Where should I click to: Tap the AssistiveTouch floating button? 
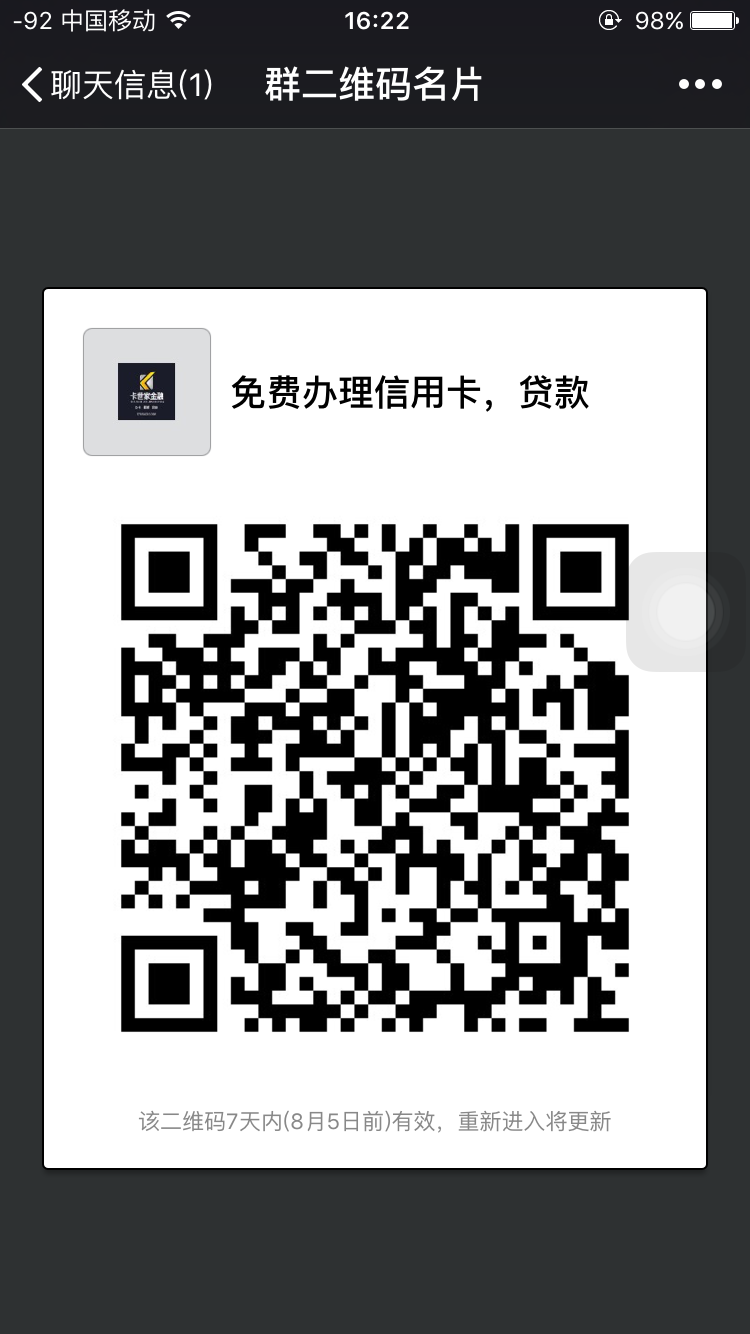coord(688,611)
